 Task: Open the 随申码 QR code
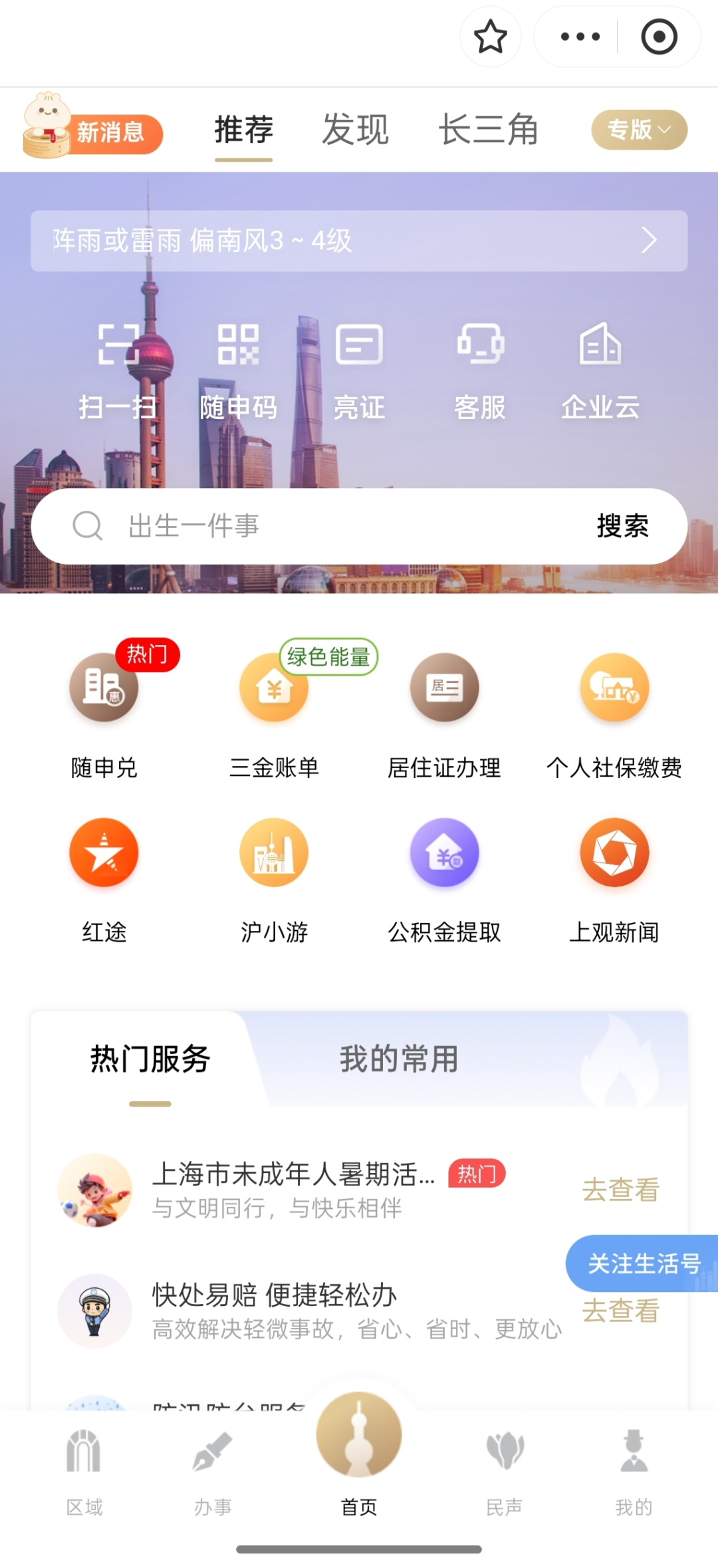[x=238, y=369]
